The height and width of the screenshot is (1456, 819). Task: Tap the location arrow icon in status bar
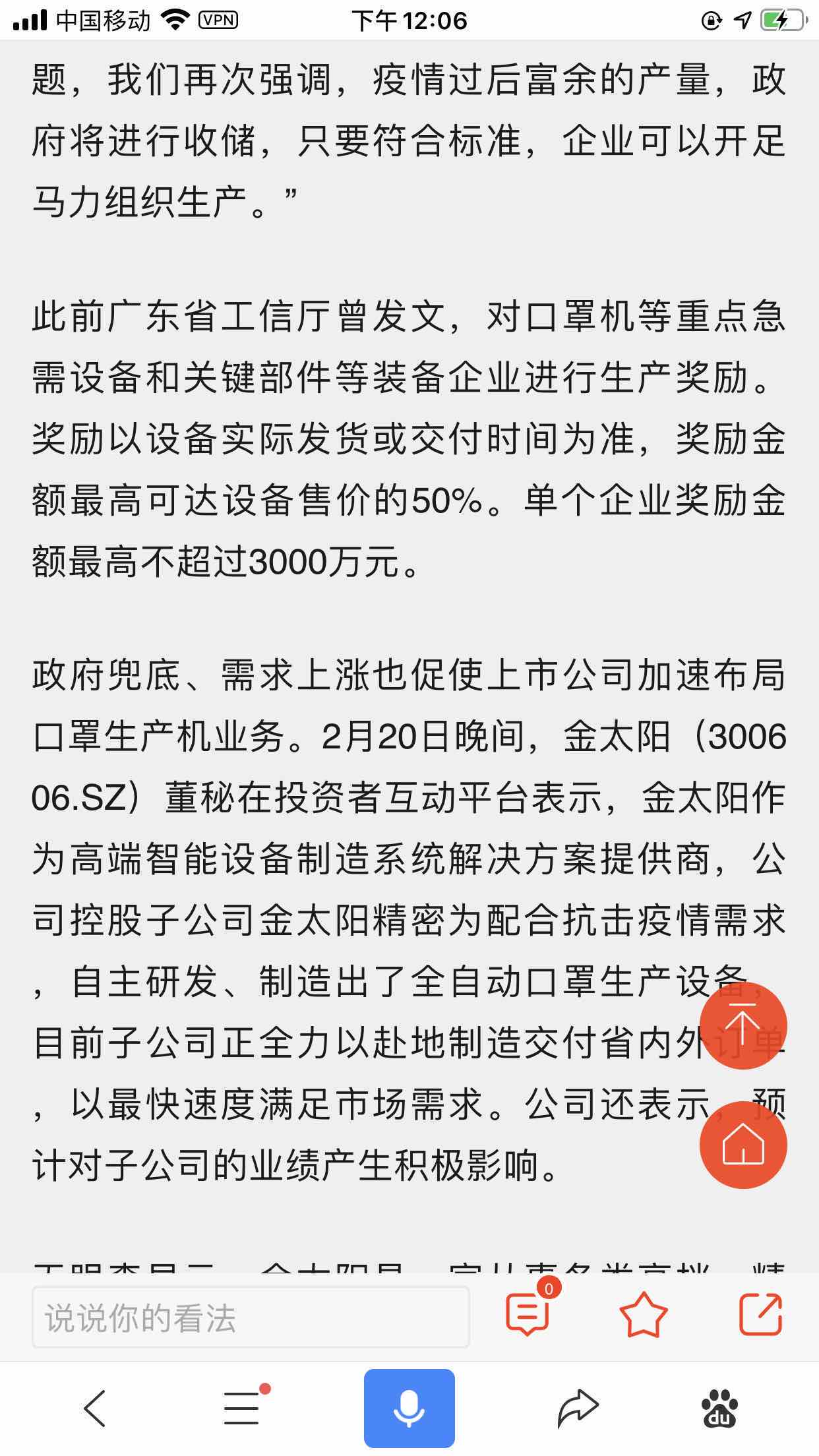[x=742, y=21]
